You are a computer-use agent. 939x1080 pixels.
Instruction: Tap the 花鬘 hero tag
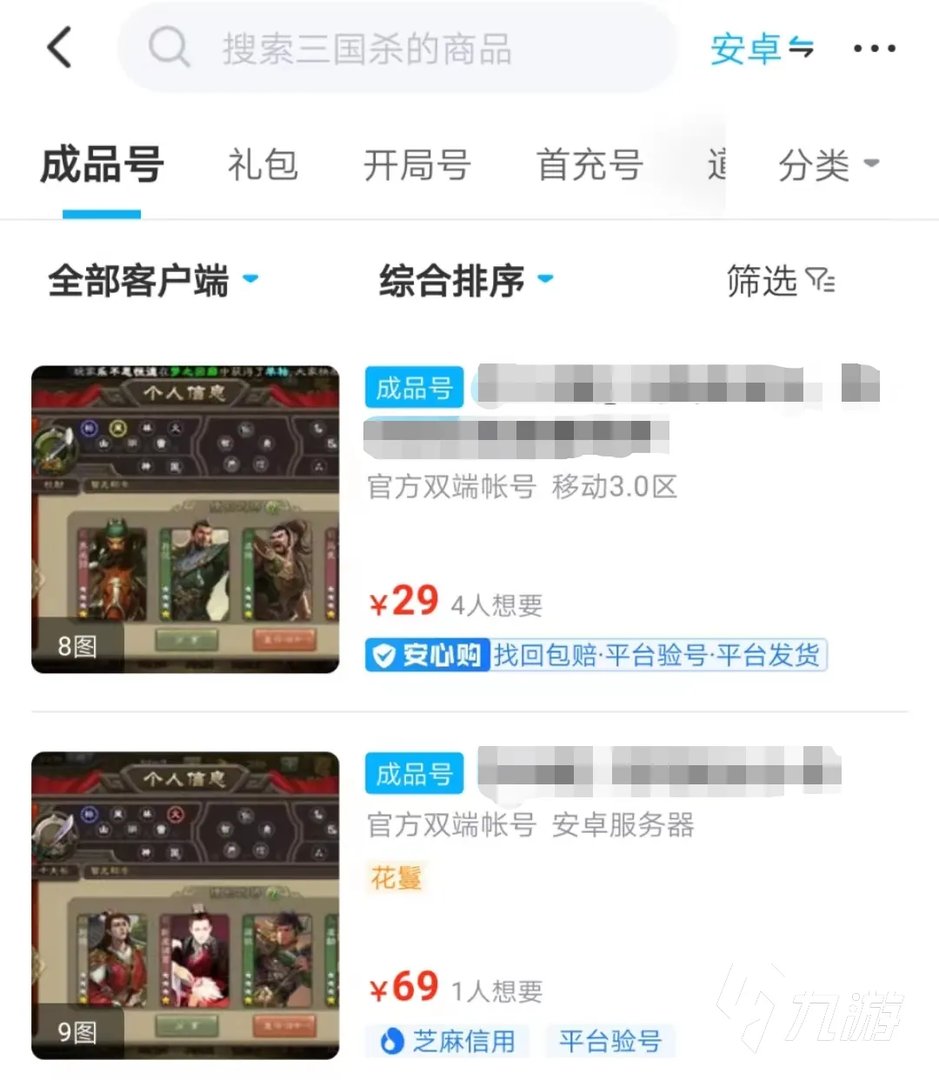394,879
